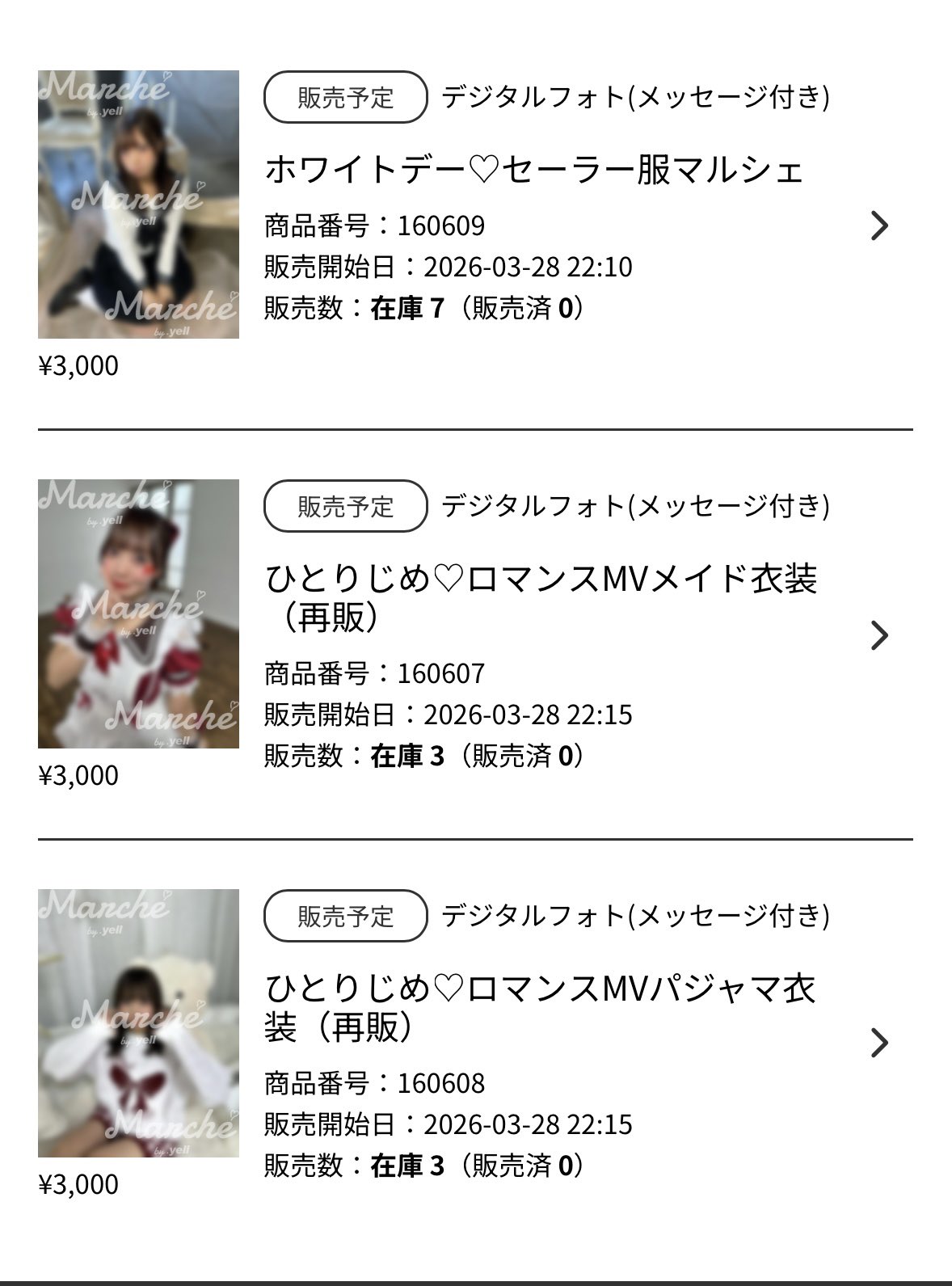Viewport: 952px width, 1286px height.
Task: Tap the chevron arrow beside item 160609
Action: (879, 226)
